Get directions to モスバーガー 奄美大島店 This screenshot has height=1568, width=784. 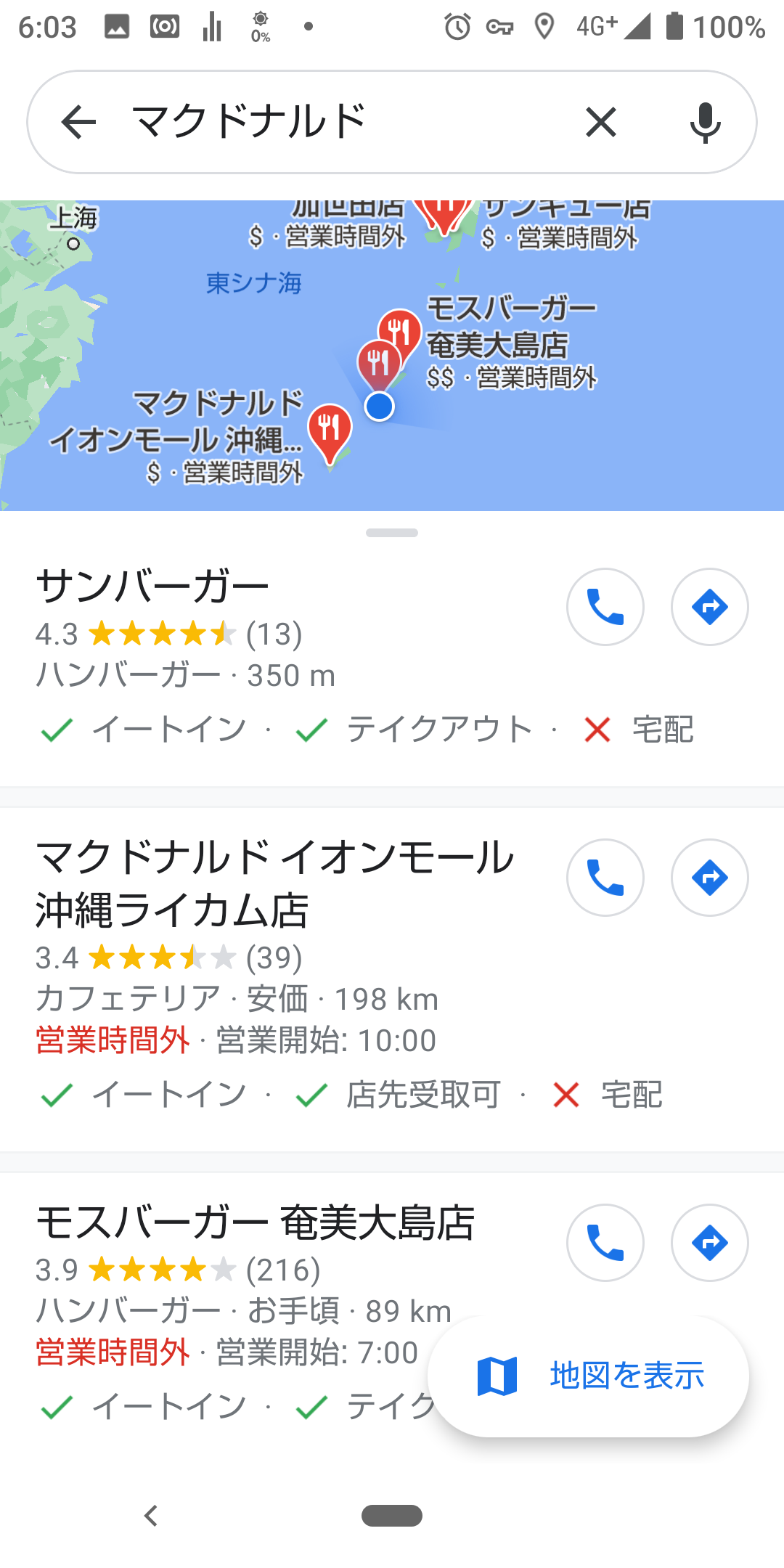(x=709, y=1243)
